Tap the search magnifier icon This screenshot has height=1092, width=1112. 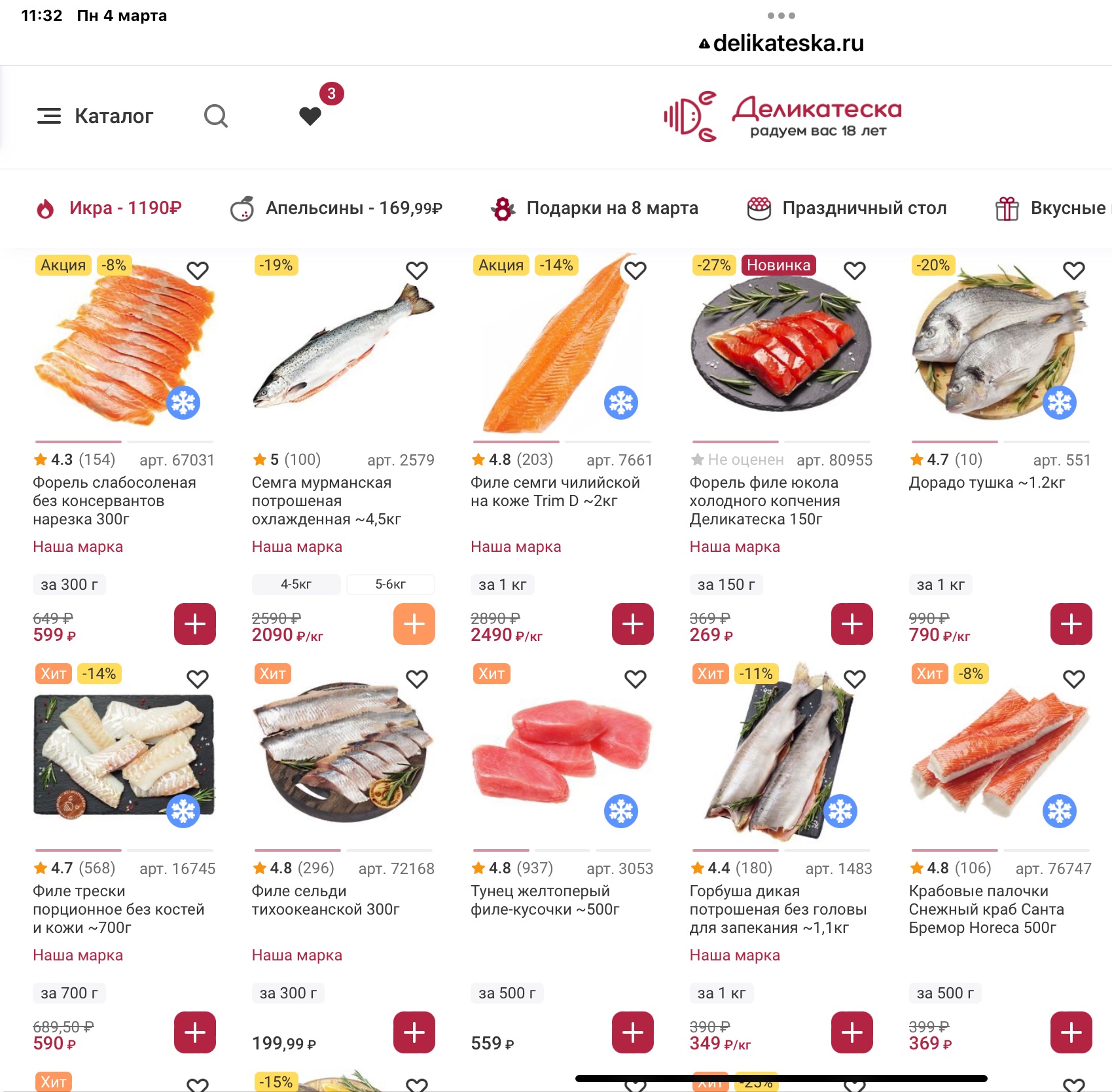click(215, 116)
